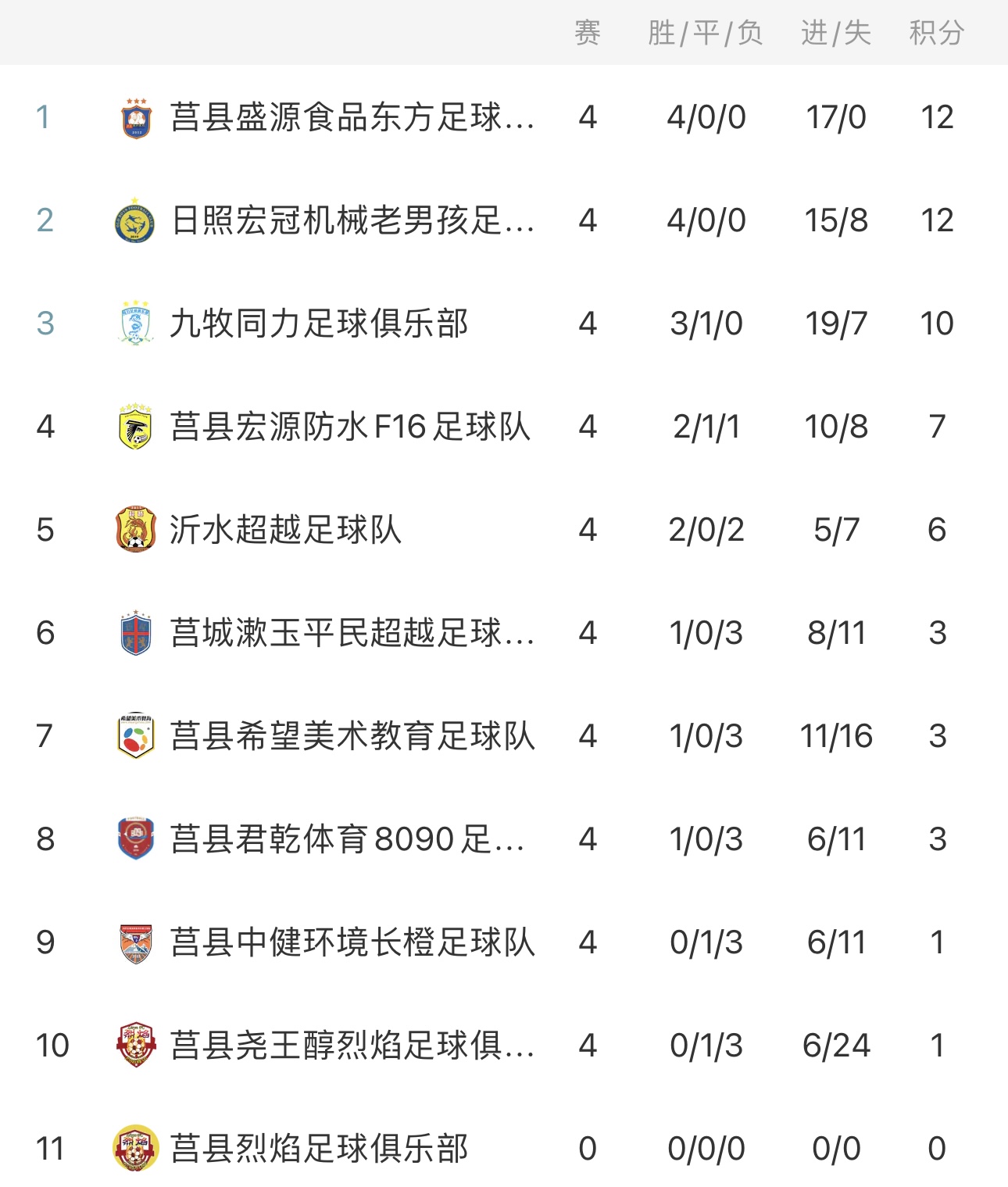Select the 日照宏冠机械老男孩 team logo
This screenshot has width=1008, height=1187.
[137, 221]
